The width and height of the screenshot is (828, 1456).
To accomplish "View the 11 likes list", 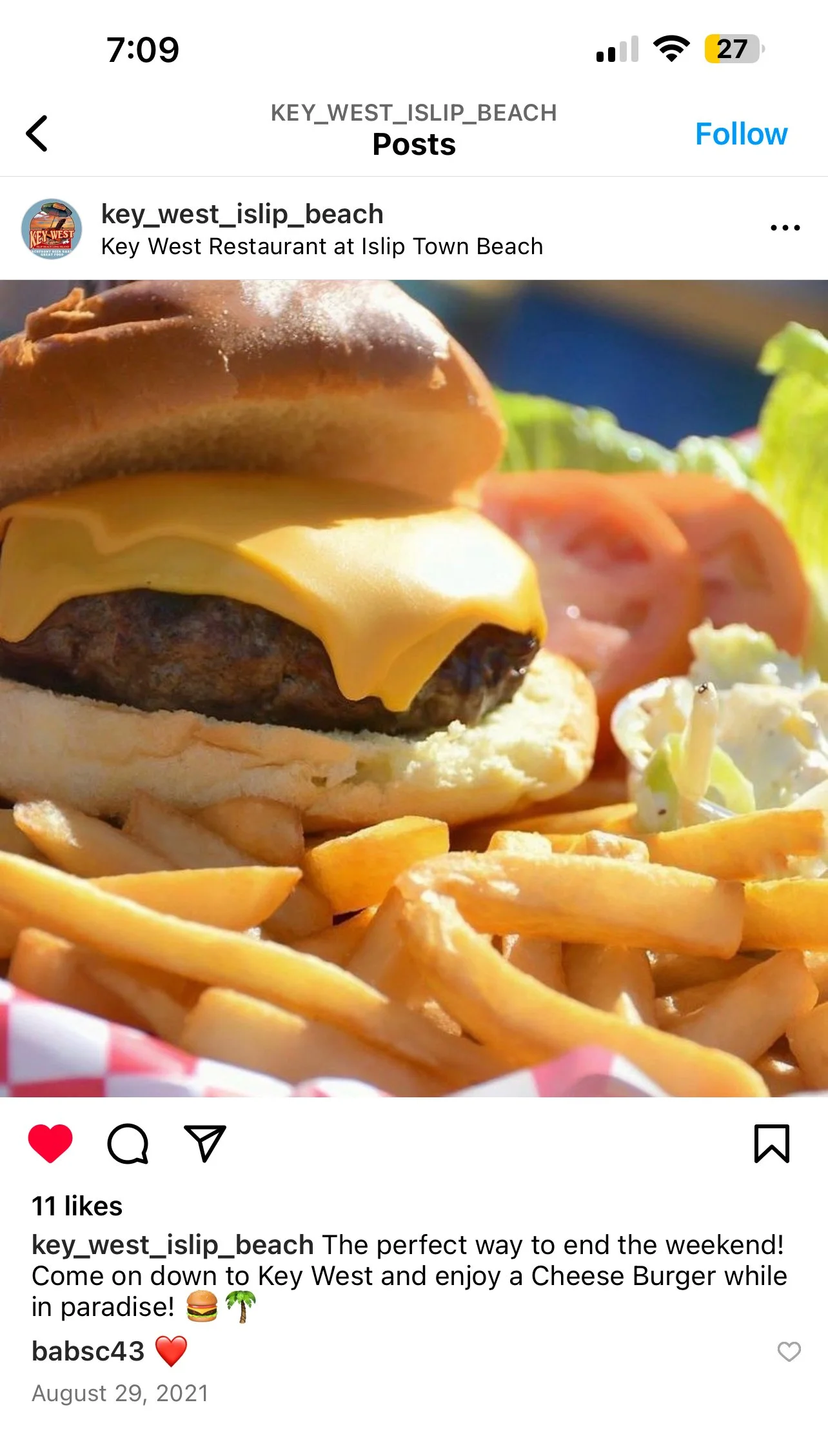I will [x=77, y=1206].
